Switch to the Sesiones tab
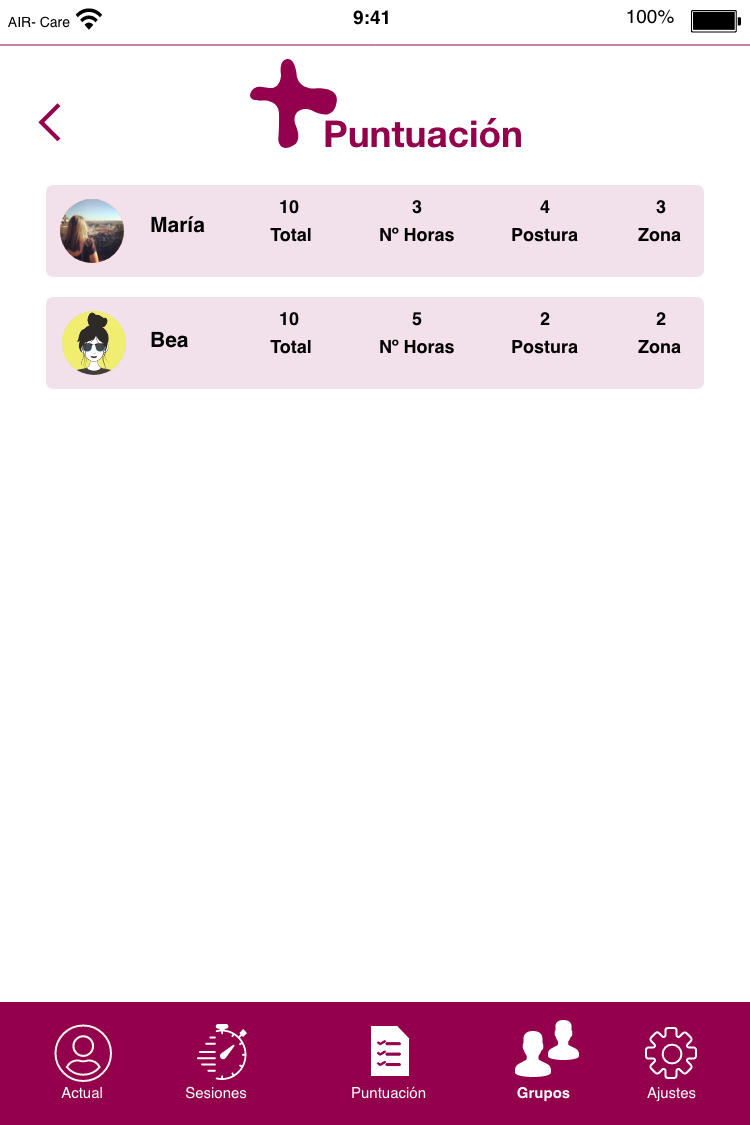 coord(217,1062)
